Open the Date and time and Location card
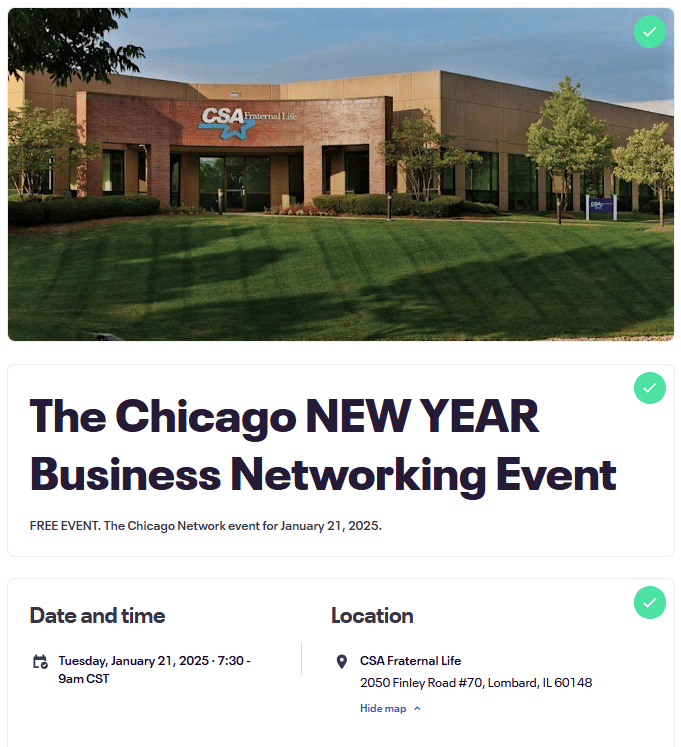Image resolution: width=681 pixels, height=747 pixels. [340, 660]
